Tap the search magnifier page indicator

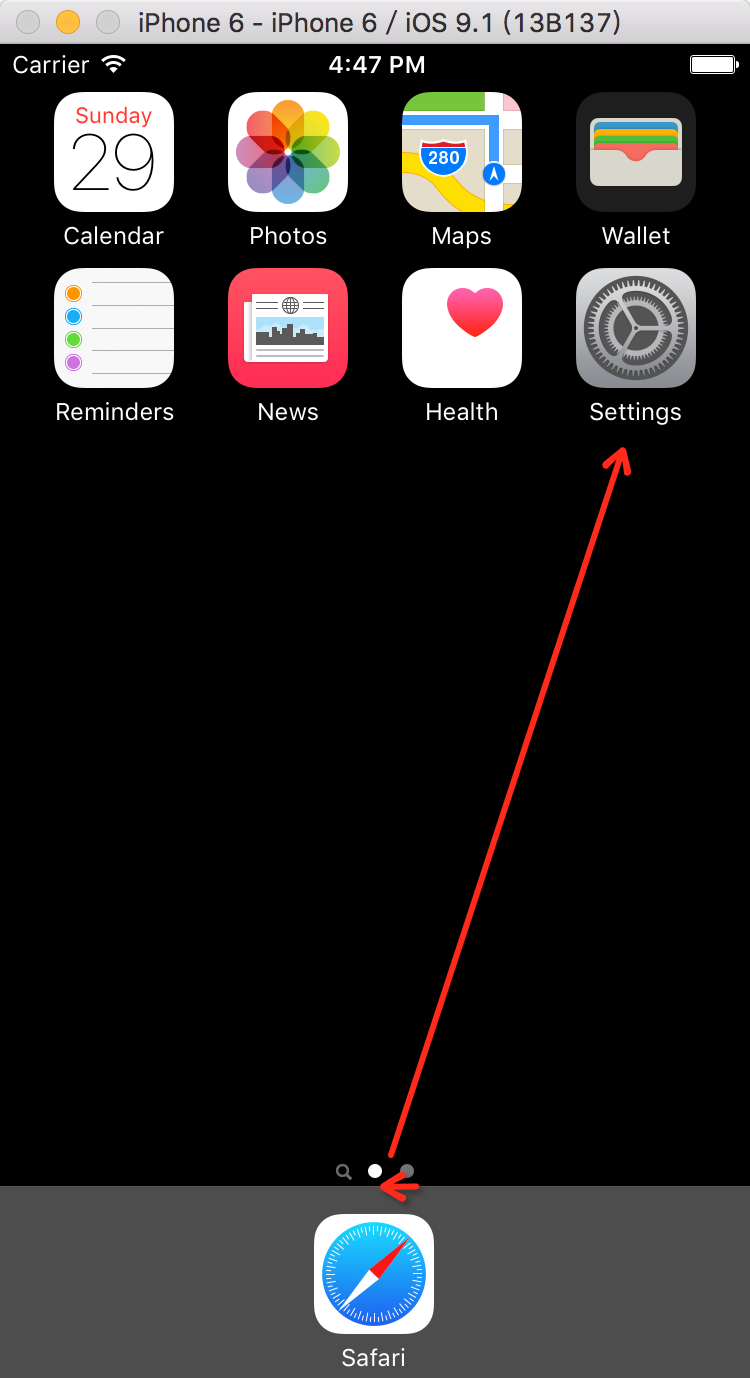(x=343, y=1172)
